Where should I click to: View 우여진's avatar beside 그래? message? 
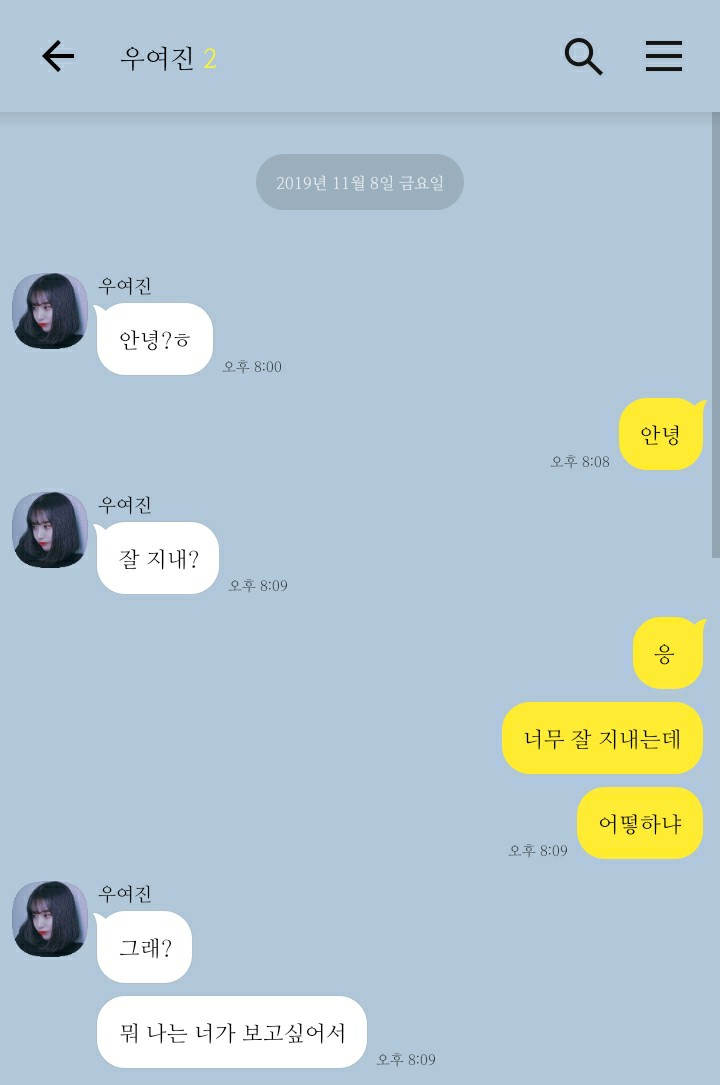pos(50,918)
